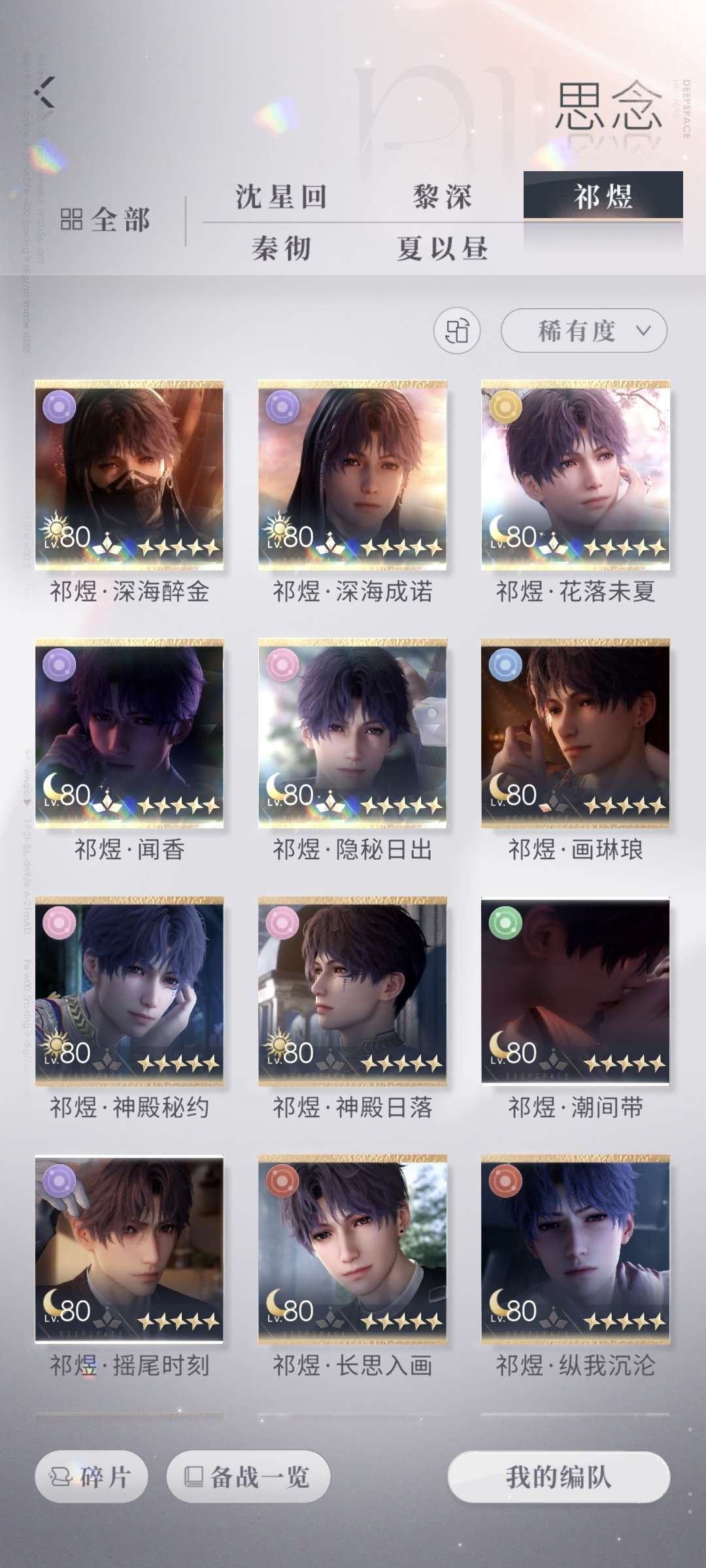706x1568 pixels.
Task: View the 祁煜·隐秘日出 card
Action: point(352,733)
